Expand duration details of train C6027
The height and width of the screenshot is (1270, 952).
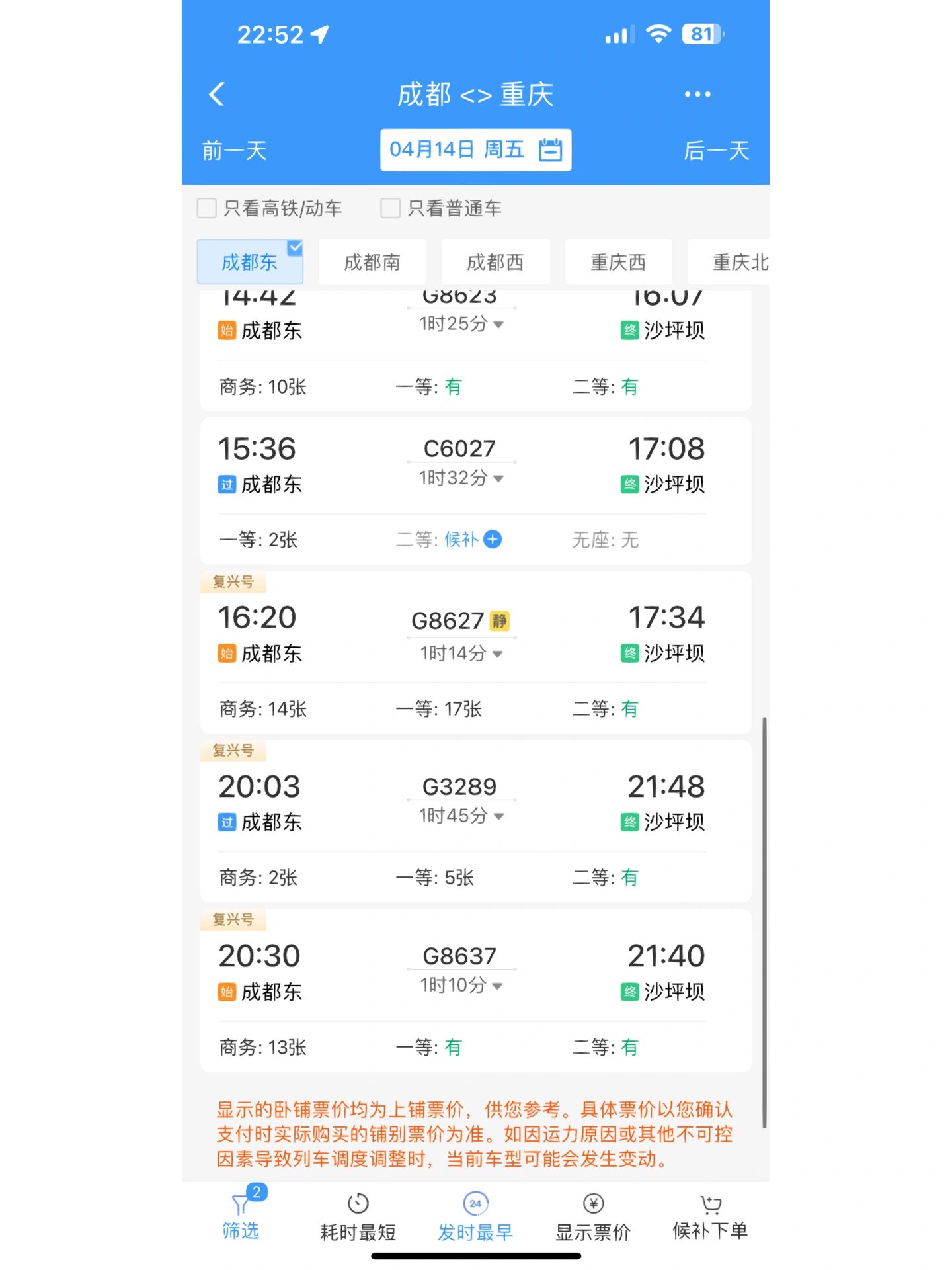coord(499,478)
